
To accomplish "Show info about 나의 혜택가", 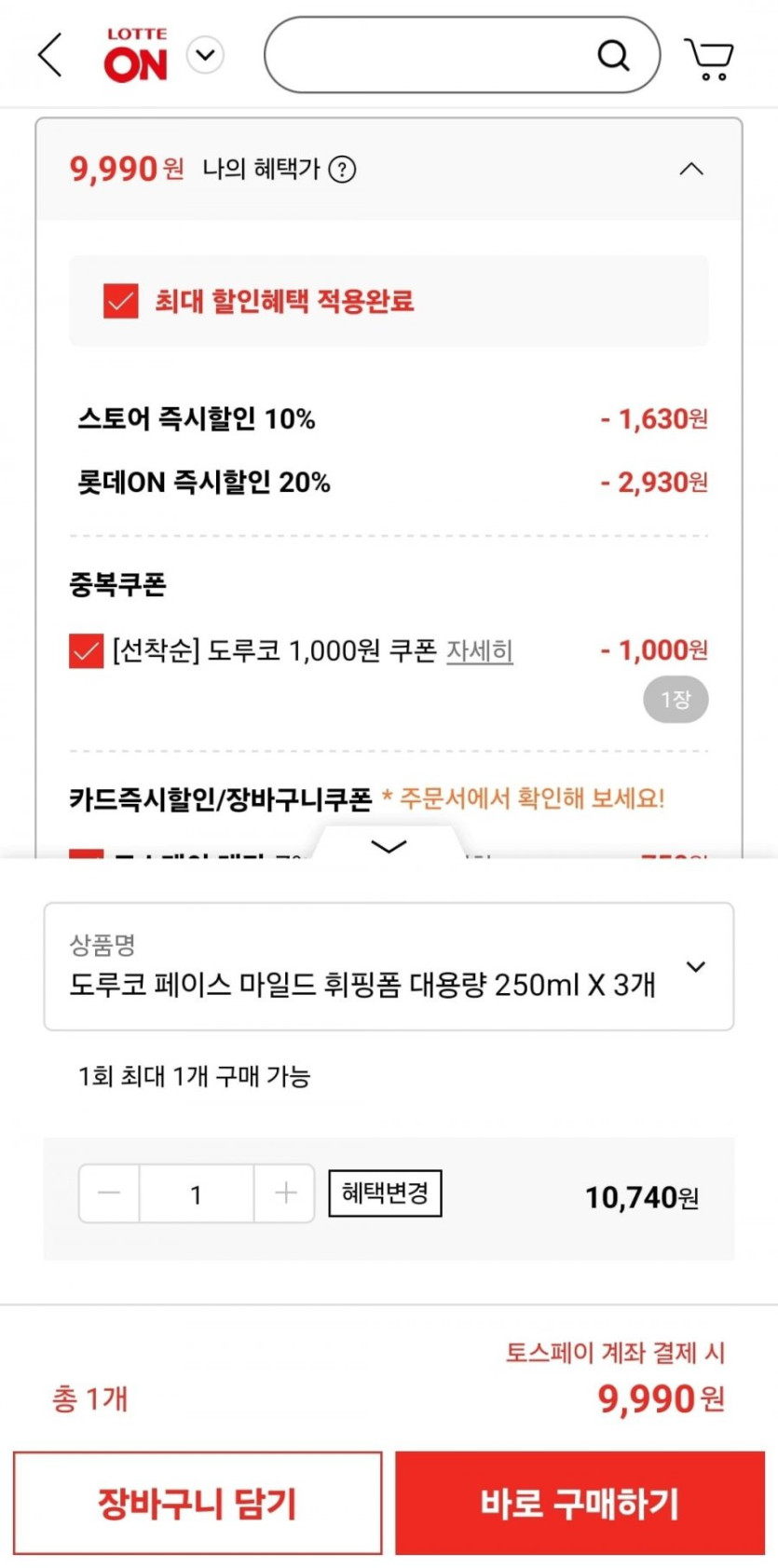I will coord(343,170).
